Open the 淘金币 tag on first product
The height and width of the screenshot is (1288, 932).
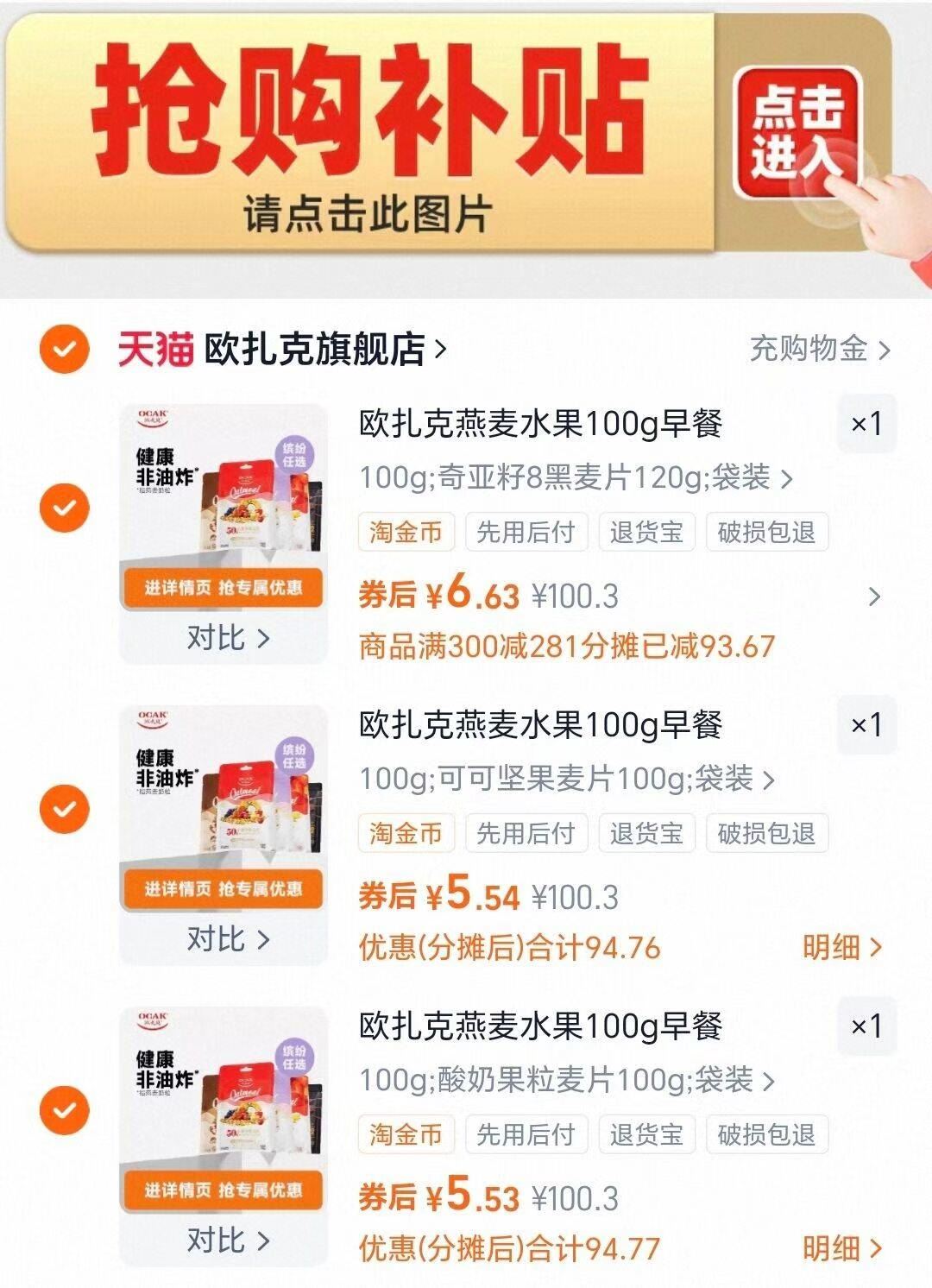pos(406,533)
